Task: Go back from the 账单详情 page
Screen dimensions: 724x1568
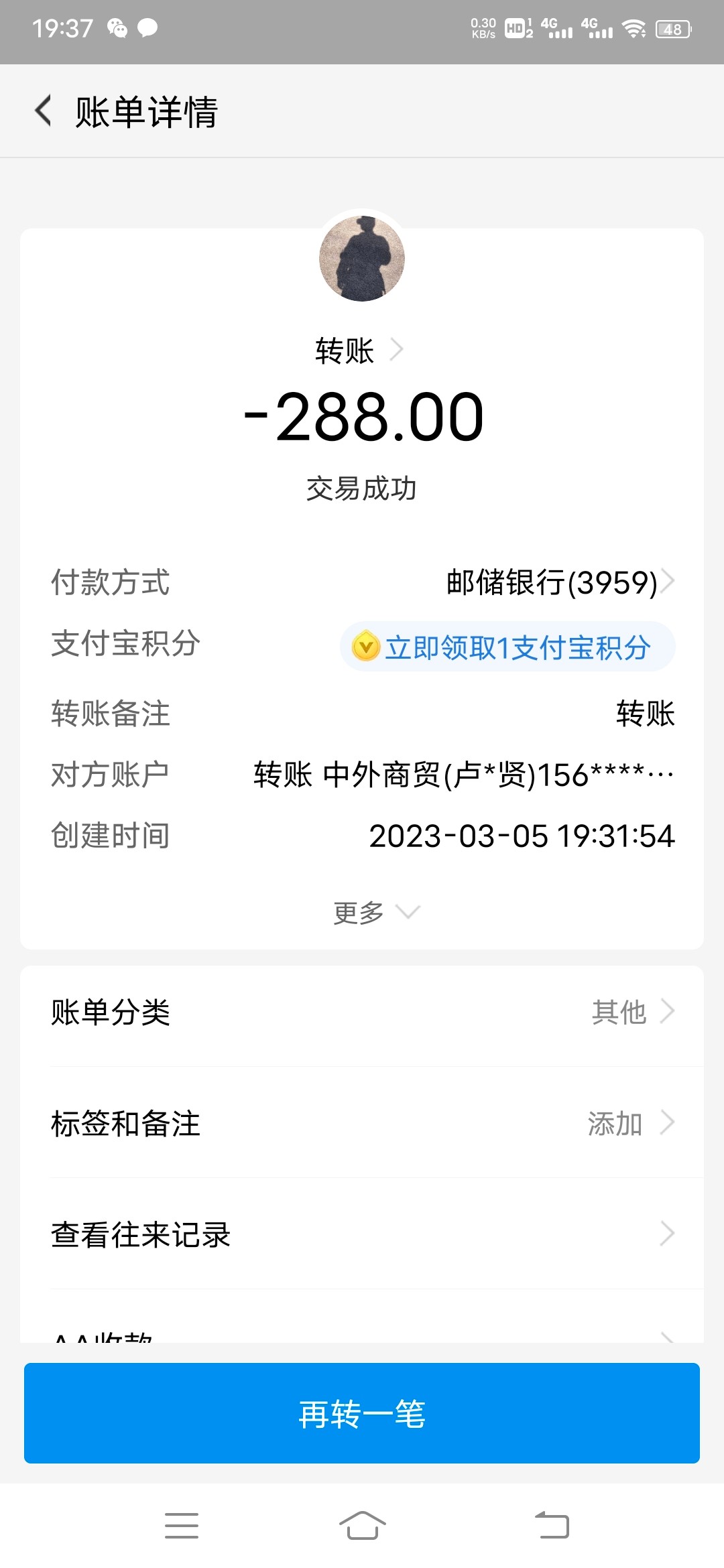Action: coord(44,111)
